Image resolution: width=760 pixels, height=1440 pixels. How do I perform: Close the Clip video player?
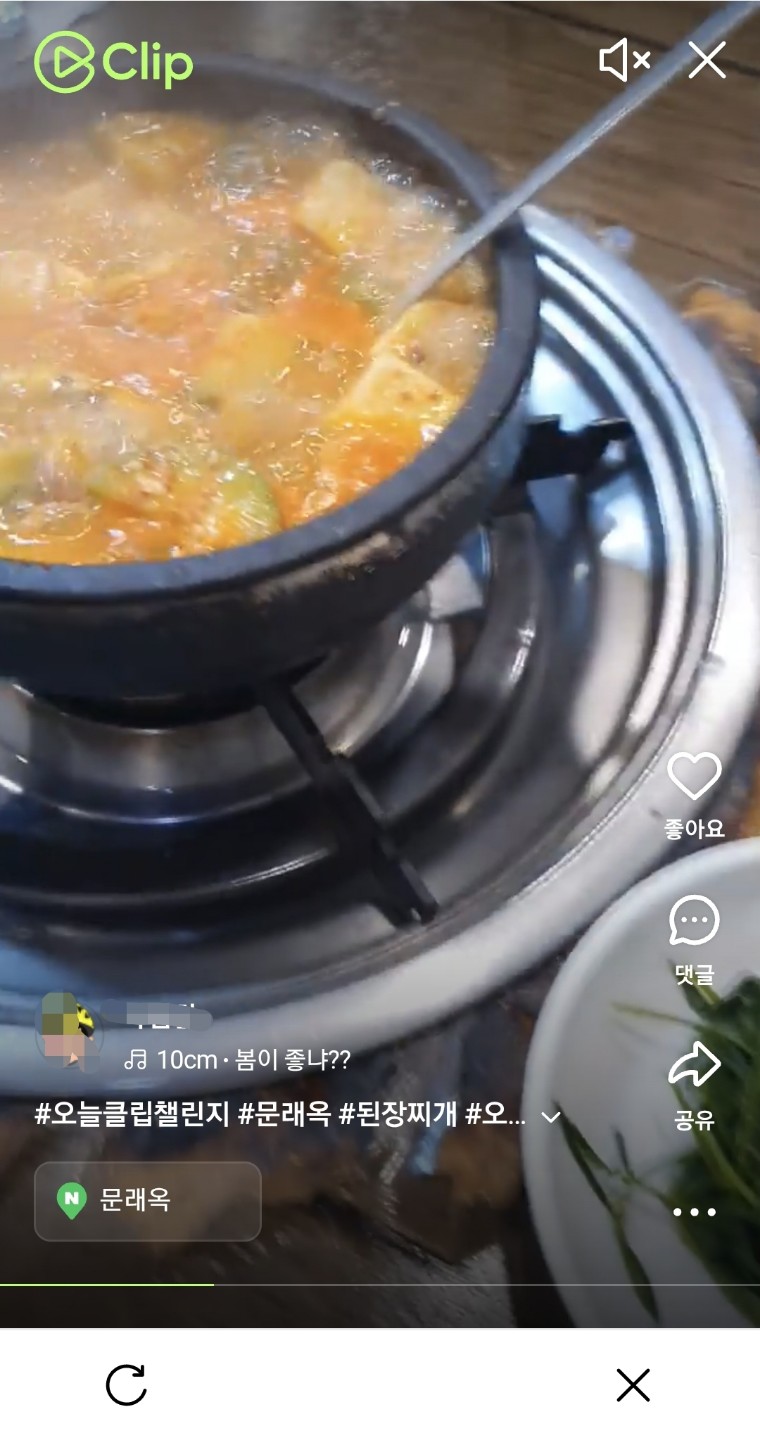pyautogui.click(x=707, y=61)
